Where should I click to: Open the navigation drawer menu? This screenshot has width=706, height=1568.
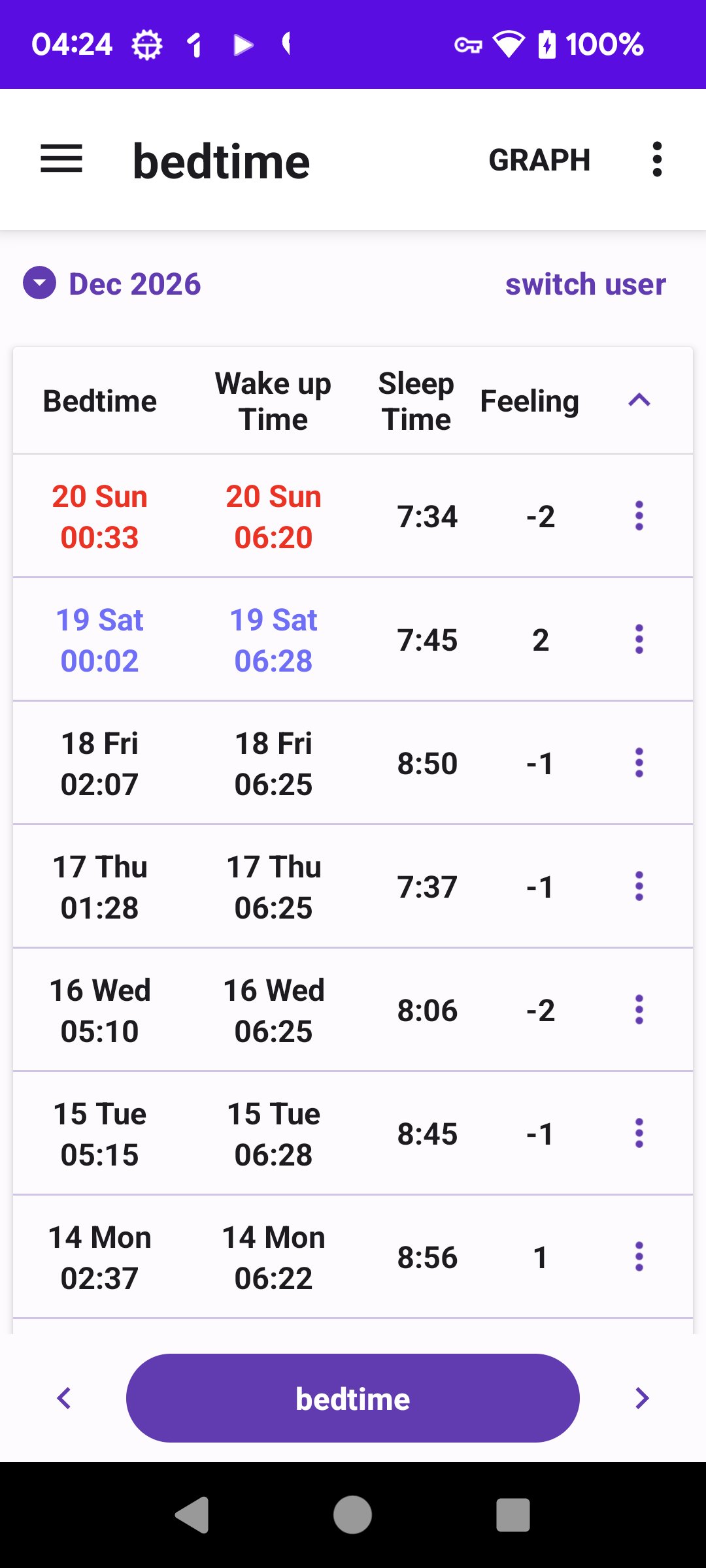click(61, 159)
